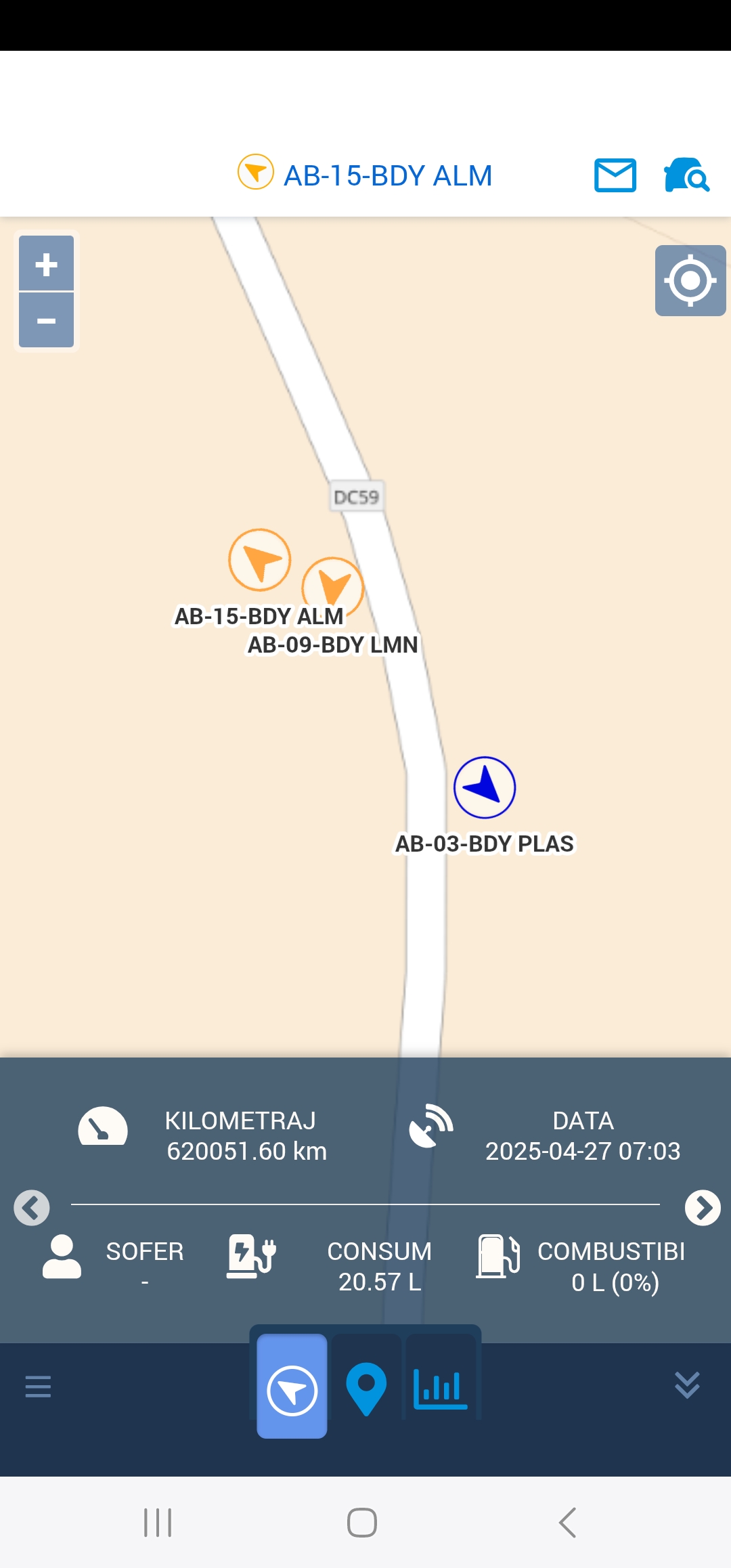731x1568 pixels.
Task: Open the messages envelope icon
Action: click(x=615, y=175)
